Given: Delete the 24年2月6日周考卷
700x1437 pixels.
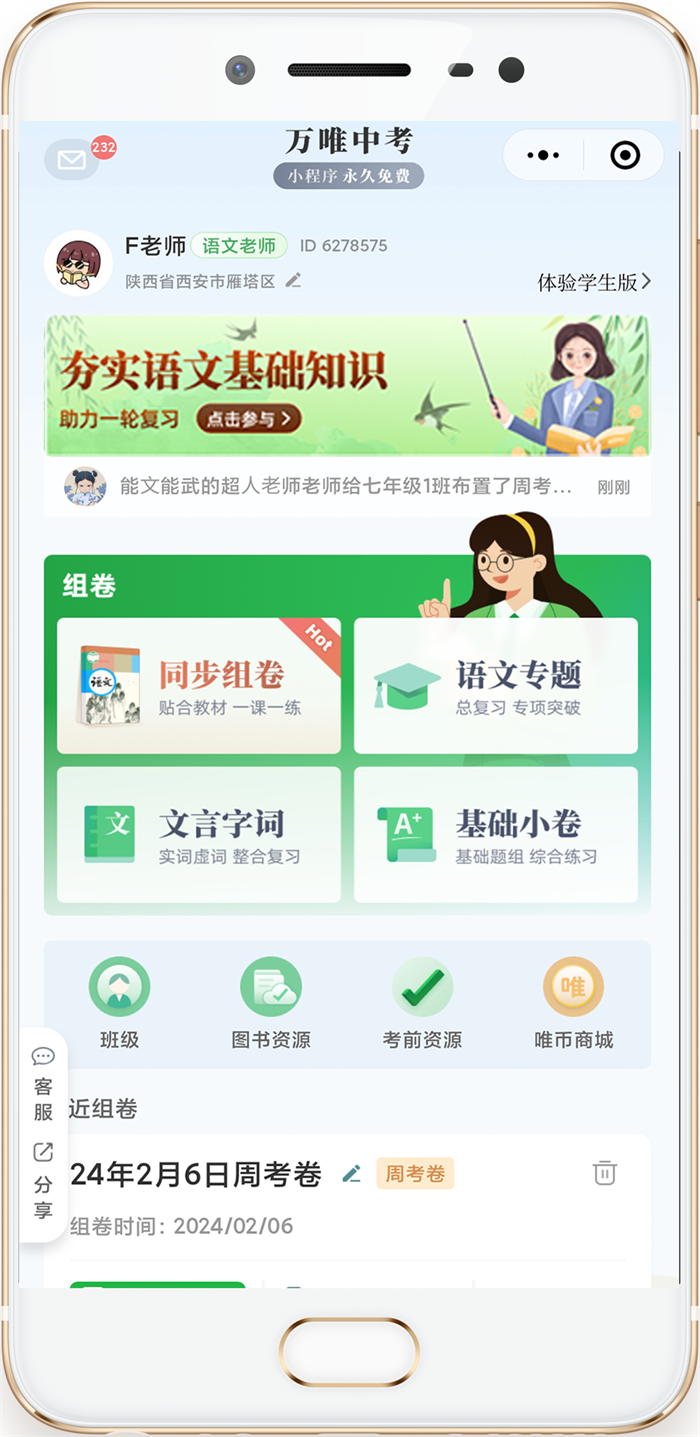Looking at the screenshot, I should click(x=604, y=1173).
